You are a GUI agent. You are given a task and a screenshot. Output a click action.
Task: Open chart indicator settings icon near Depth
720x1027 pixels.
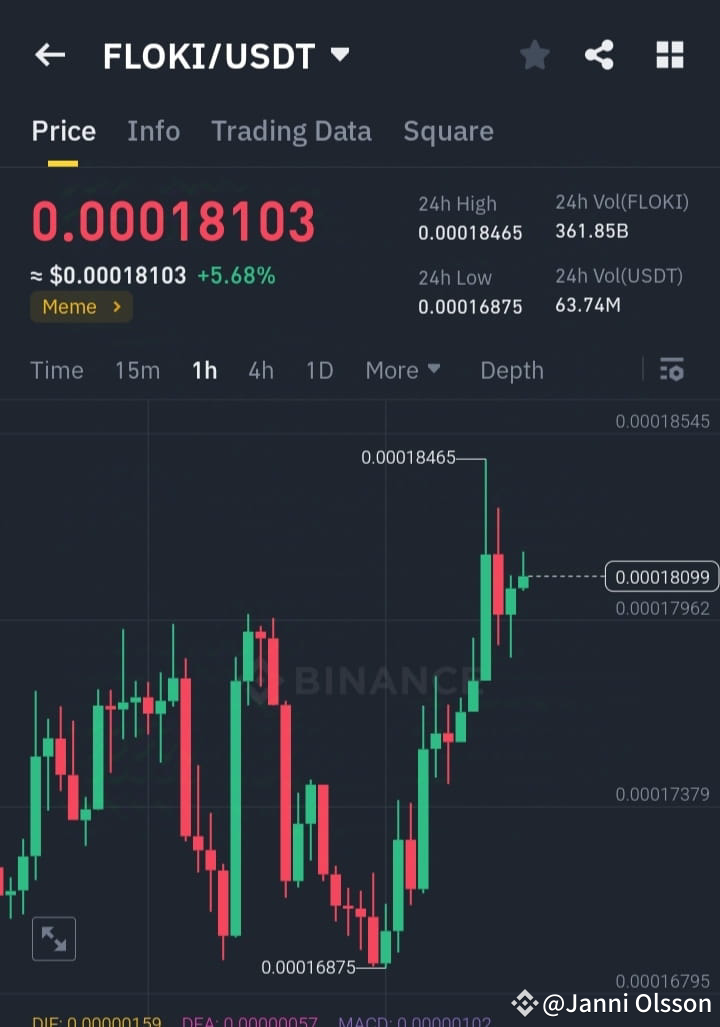coord(671,370)
